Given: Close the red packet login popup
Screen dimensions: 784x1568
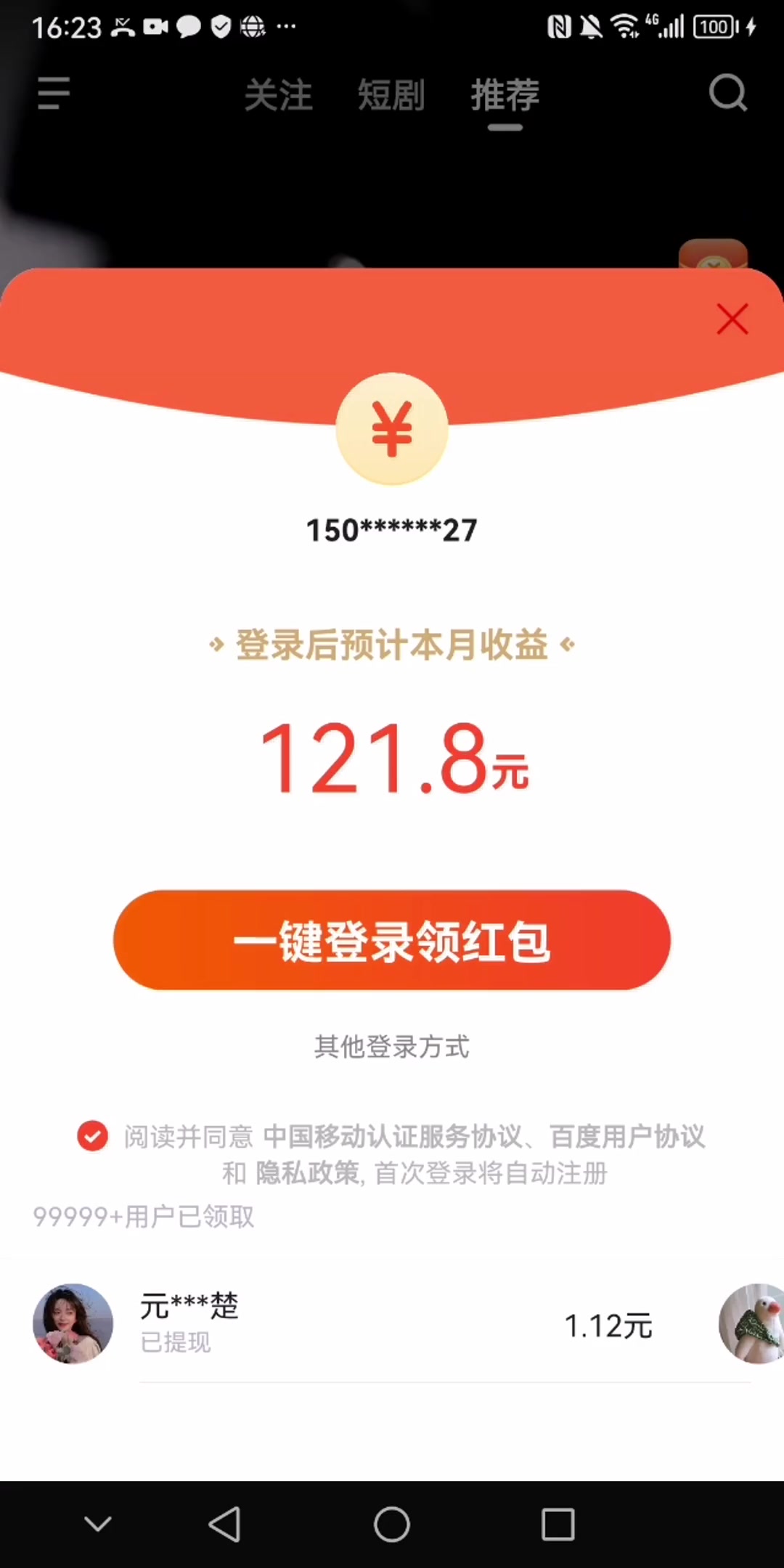Looking at the screenshot, I should coord(732,319).
